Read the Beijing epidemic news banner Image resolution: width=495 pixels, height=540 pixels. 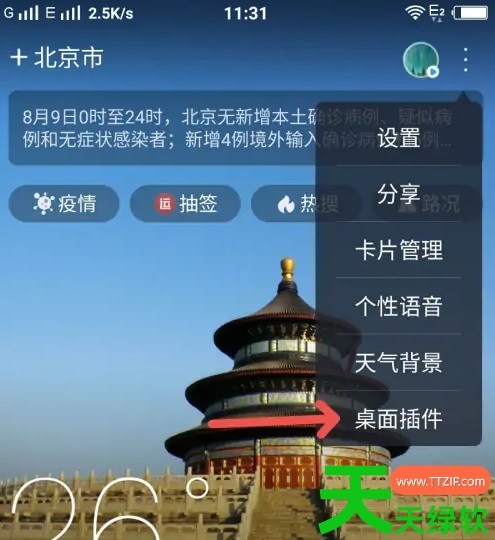[163, 128]
